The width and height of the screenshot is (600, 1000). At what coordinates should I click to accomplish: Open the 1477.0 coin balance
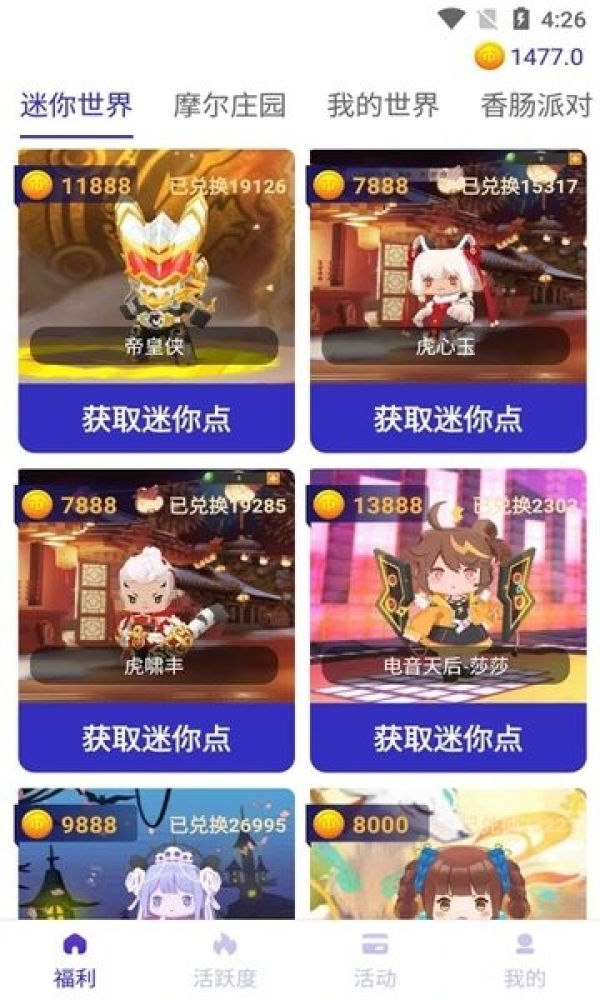click(530, 57)
